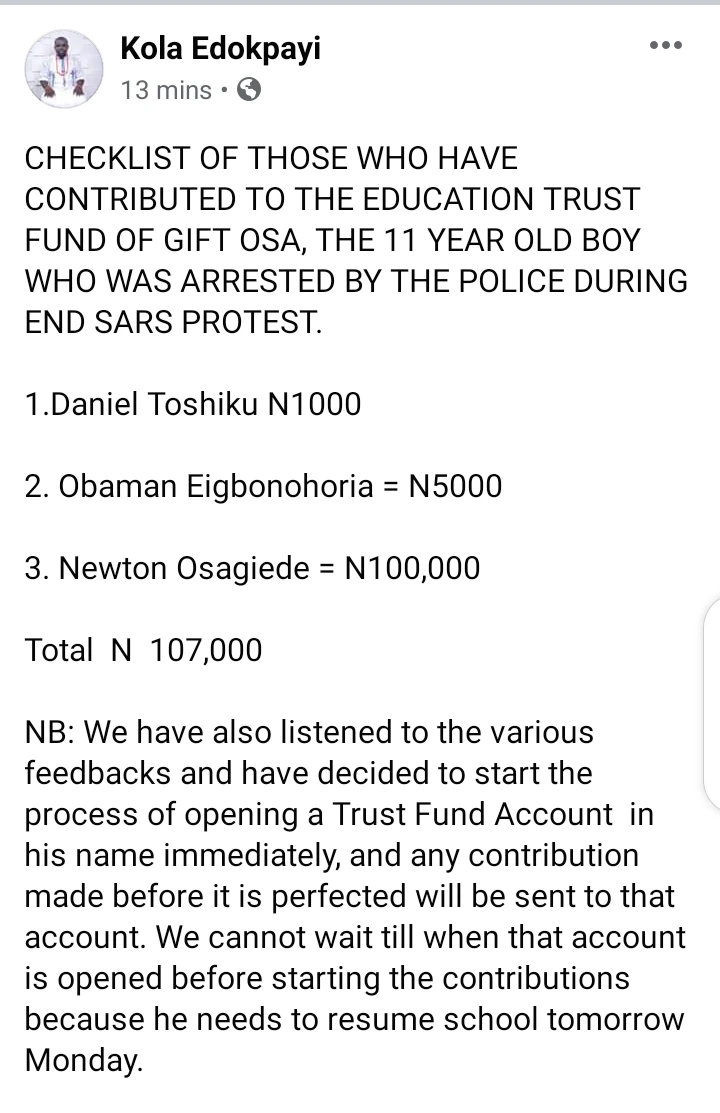Open the post via the 13 mins timestamp

166,91
